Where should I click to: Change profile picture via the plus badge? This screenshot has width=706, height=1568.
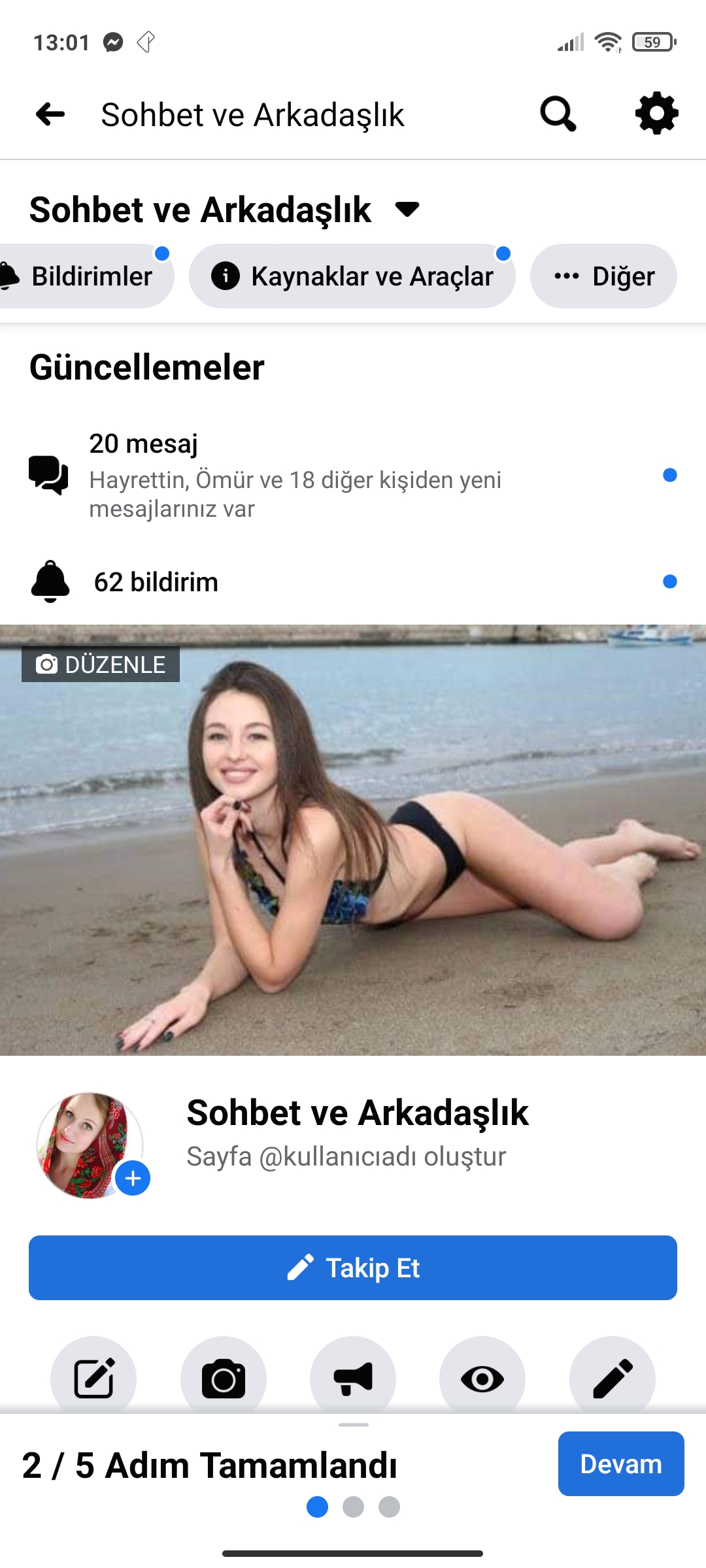(x=133, y=1178)
